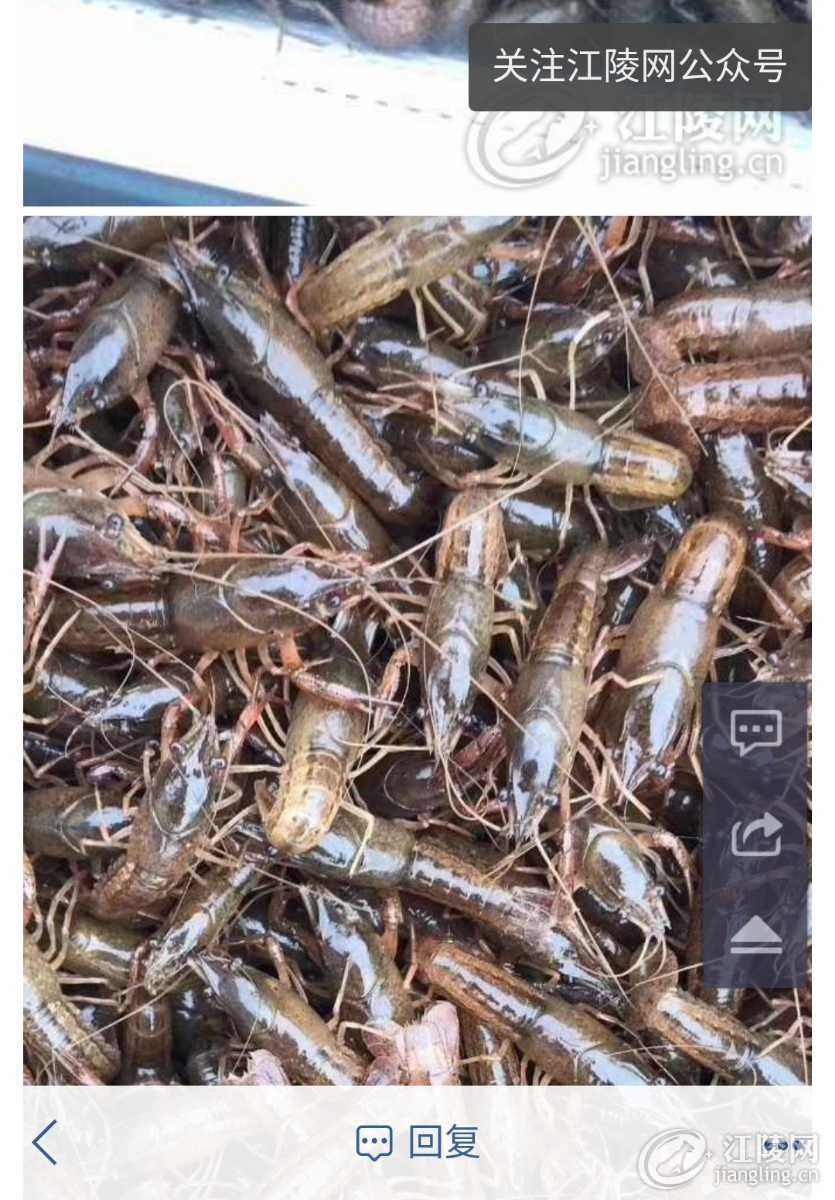The height and width of the screenshot is (1200, 835).
Task: Go back using the left arrow
Action: click(x=45, y=1142)
